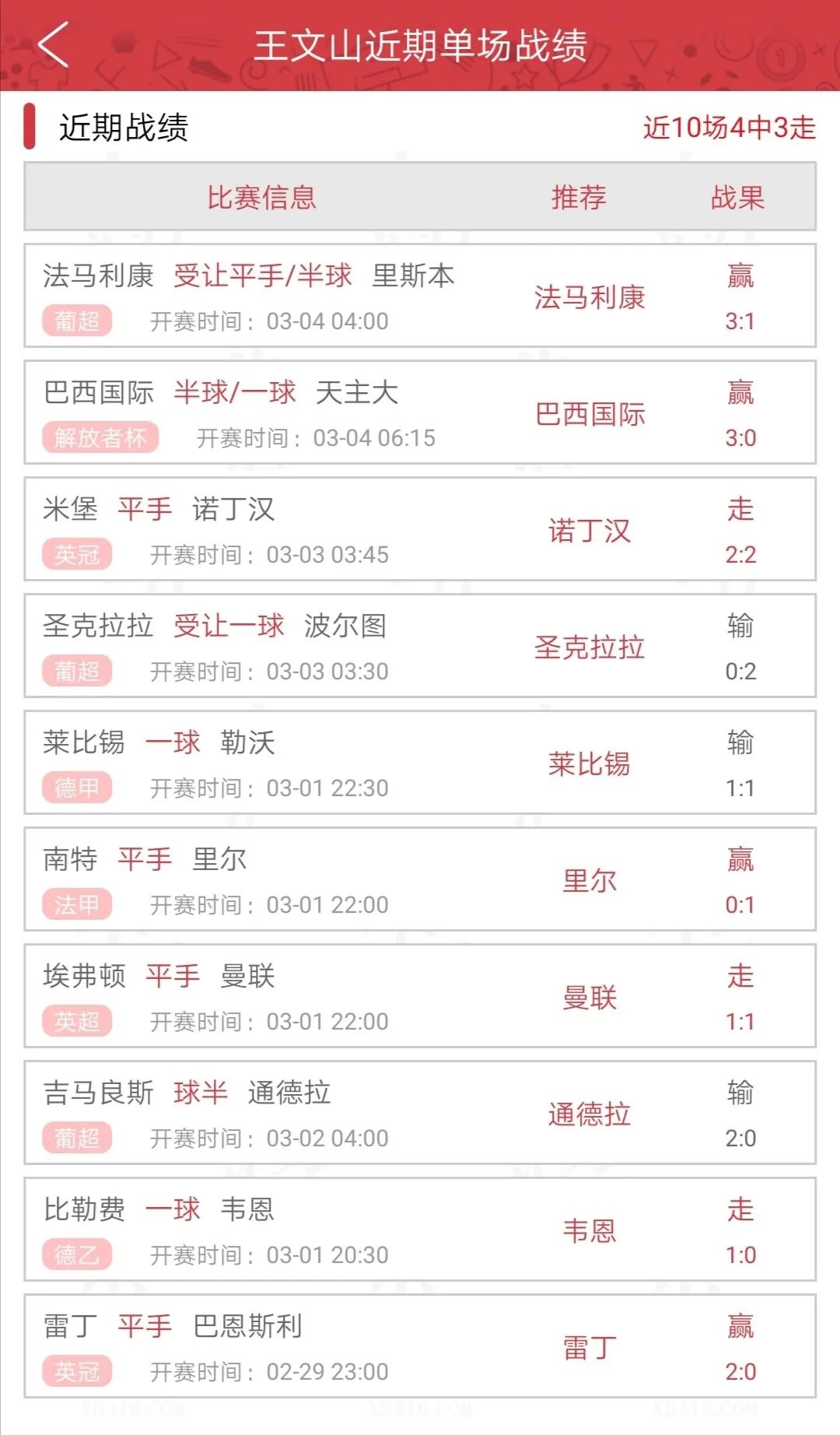Open the 南特 vs 里尔 match row
The image size is (840, 1435).
point(420,879)
